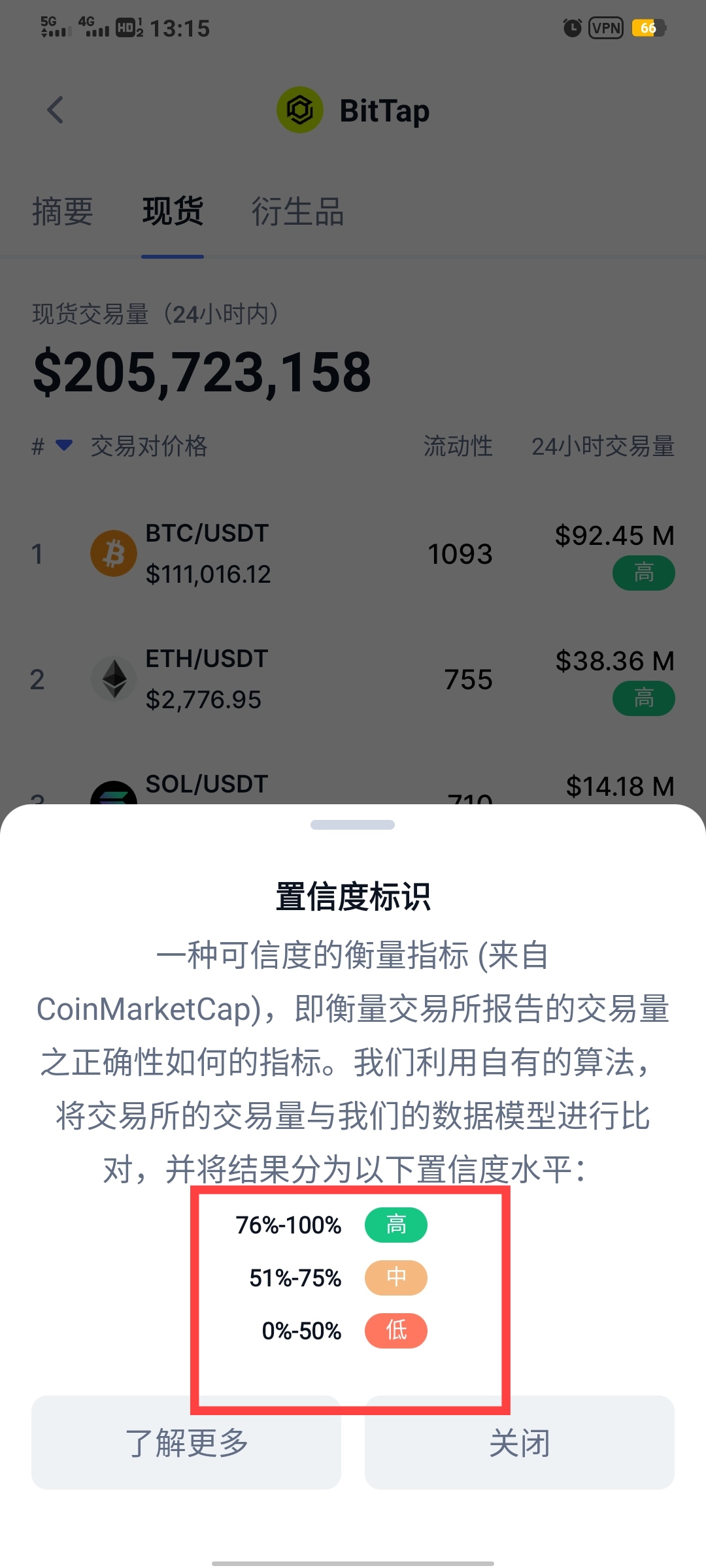
Task: Click the 了解更多 button
Action: (x=186, y=1443)
